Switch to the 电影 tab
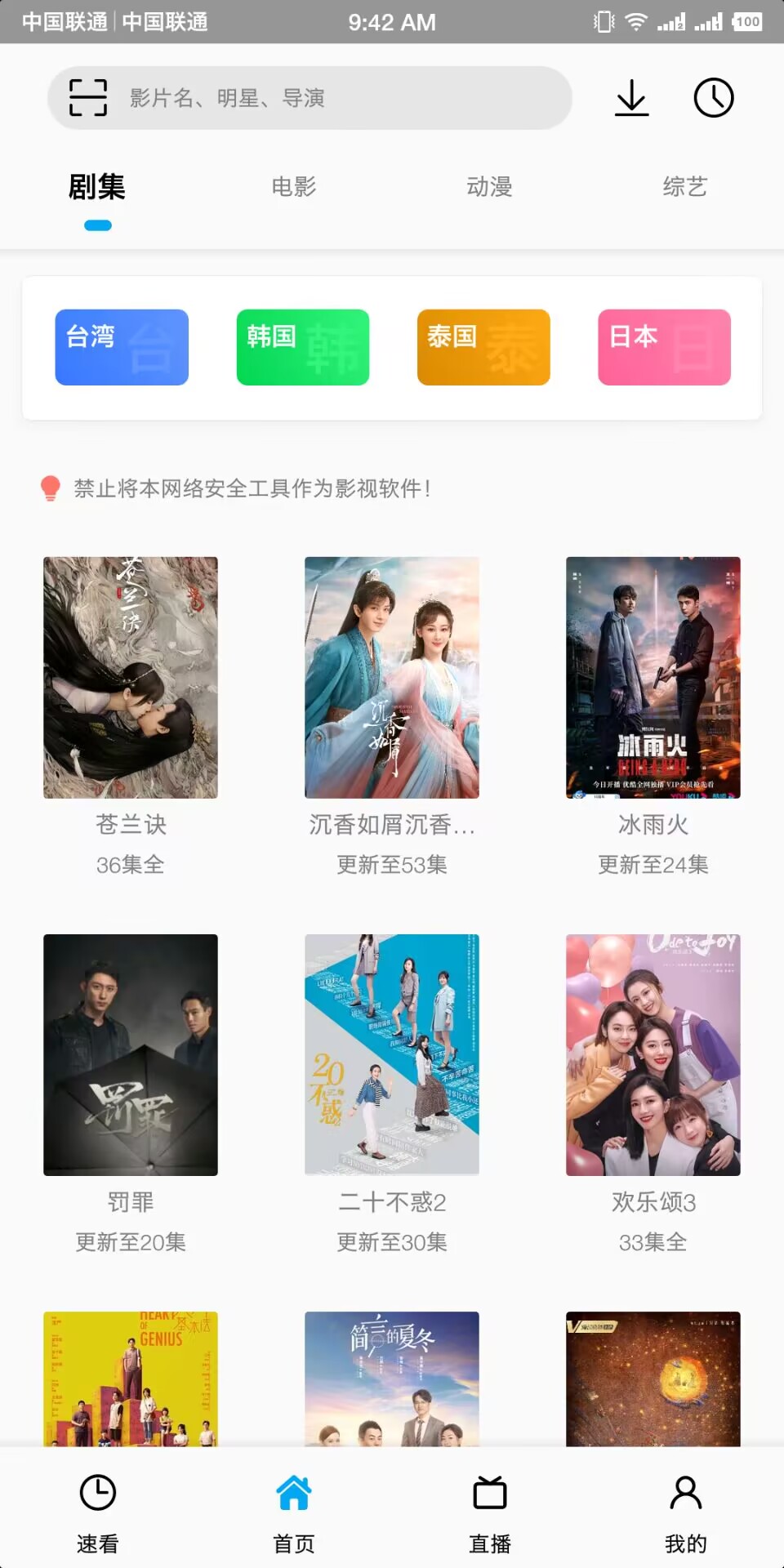The height and width of the screenshot is (1568, 784). pyautogui.click(x=292, y=187)
